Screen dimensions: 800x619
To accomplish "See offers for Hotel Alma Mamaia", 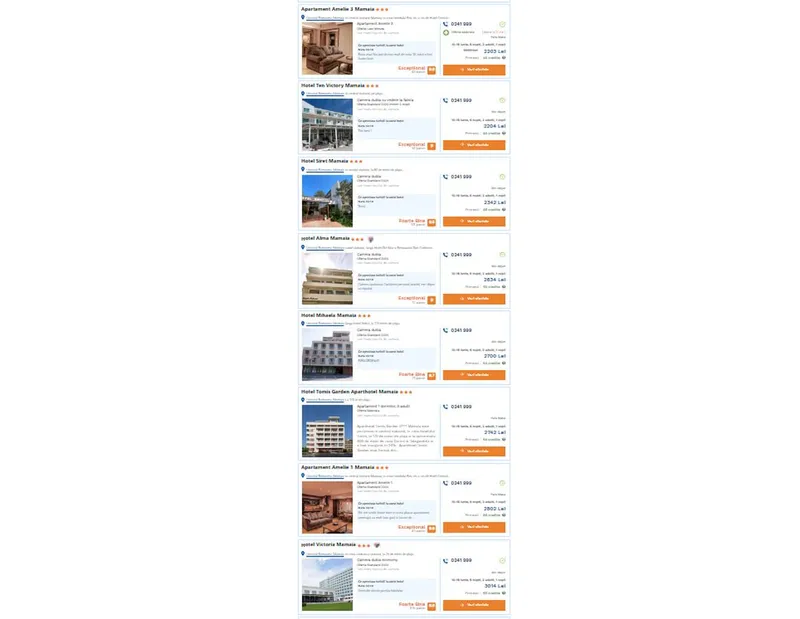I will point(474,298).
